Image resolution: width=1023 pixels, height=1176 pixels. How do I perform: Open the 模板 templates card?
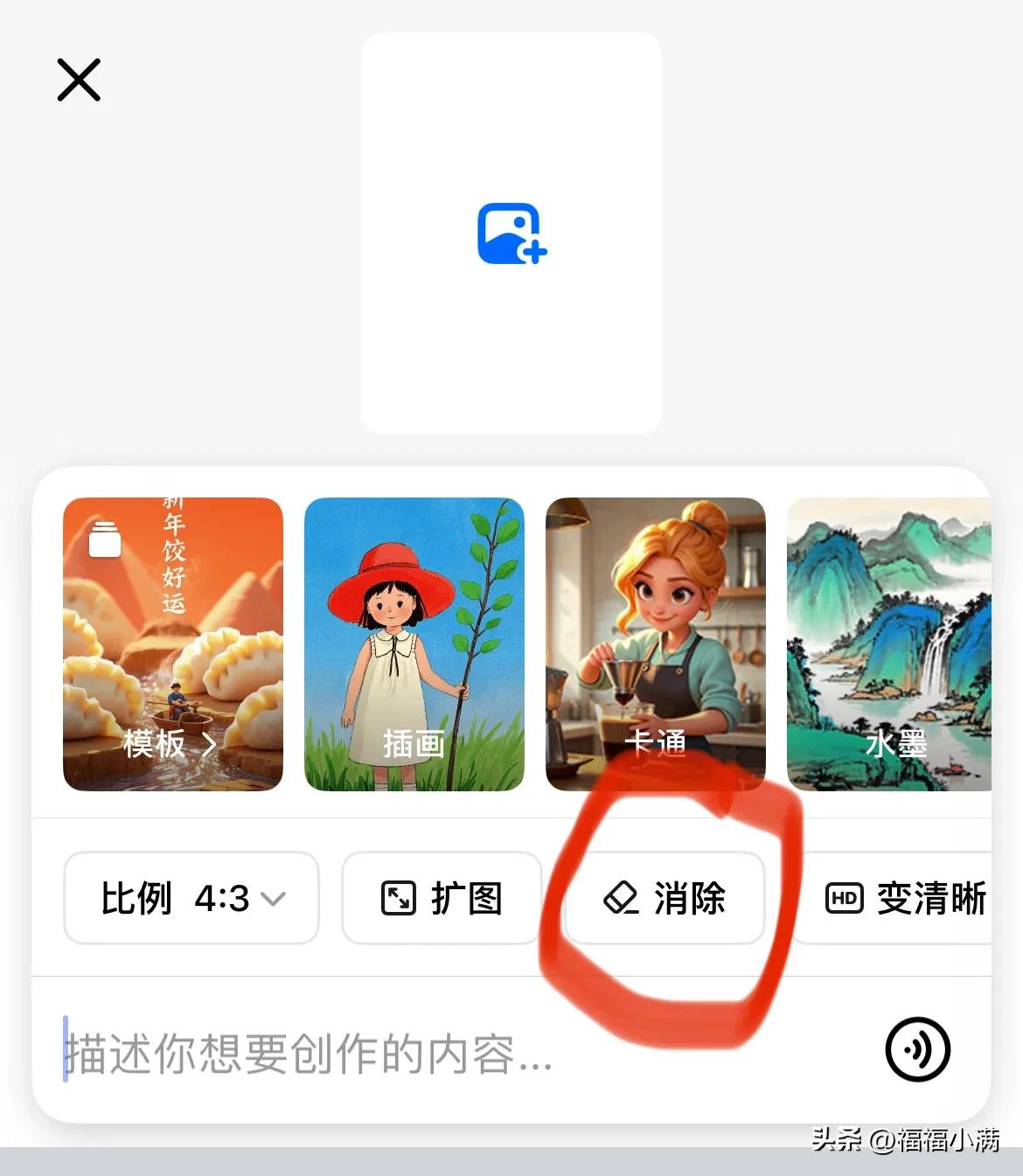click(173, 644)
